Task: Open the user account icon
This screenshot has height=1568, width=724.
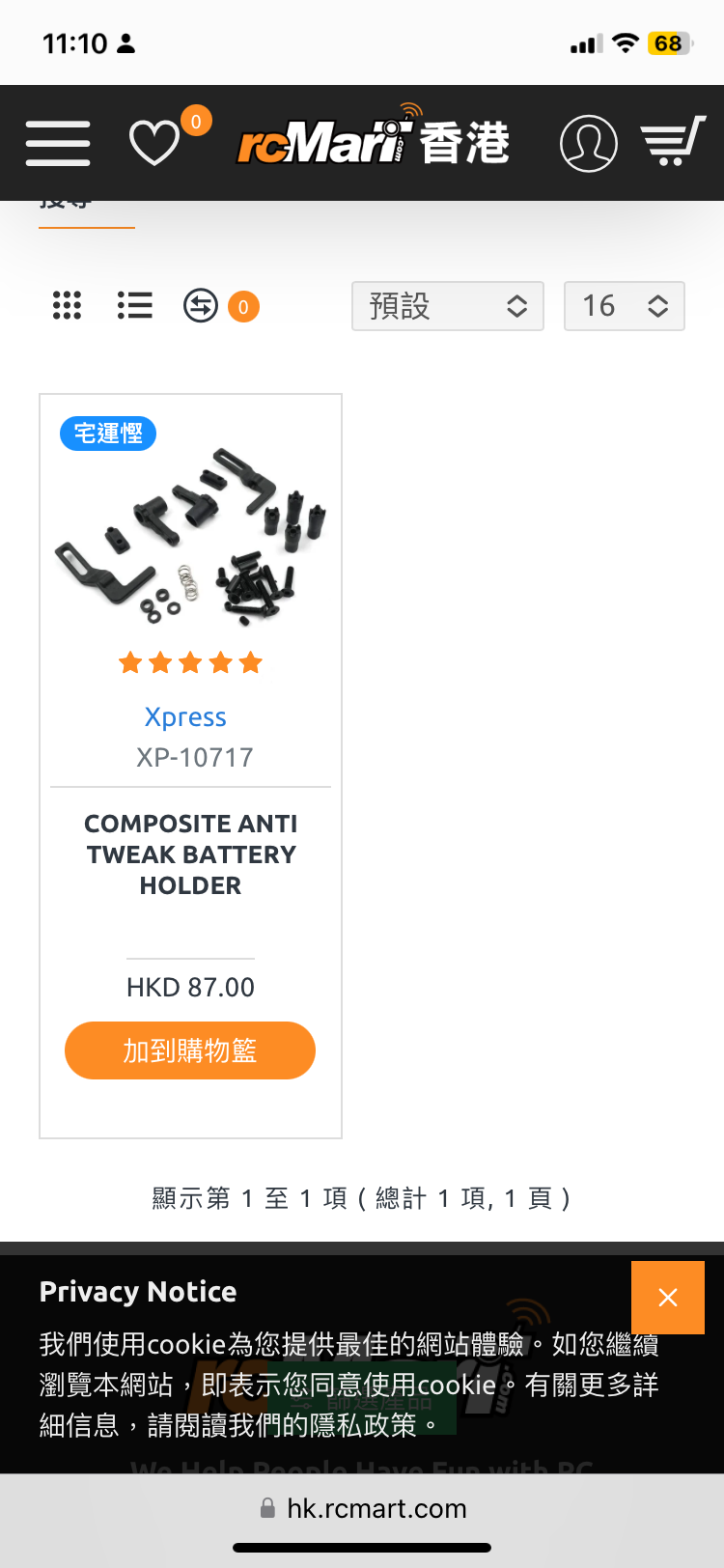Action: click(x=588, y=143)
